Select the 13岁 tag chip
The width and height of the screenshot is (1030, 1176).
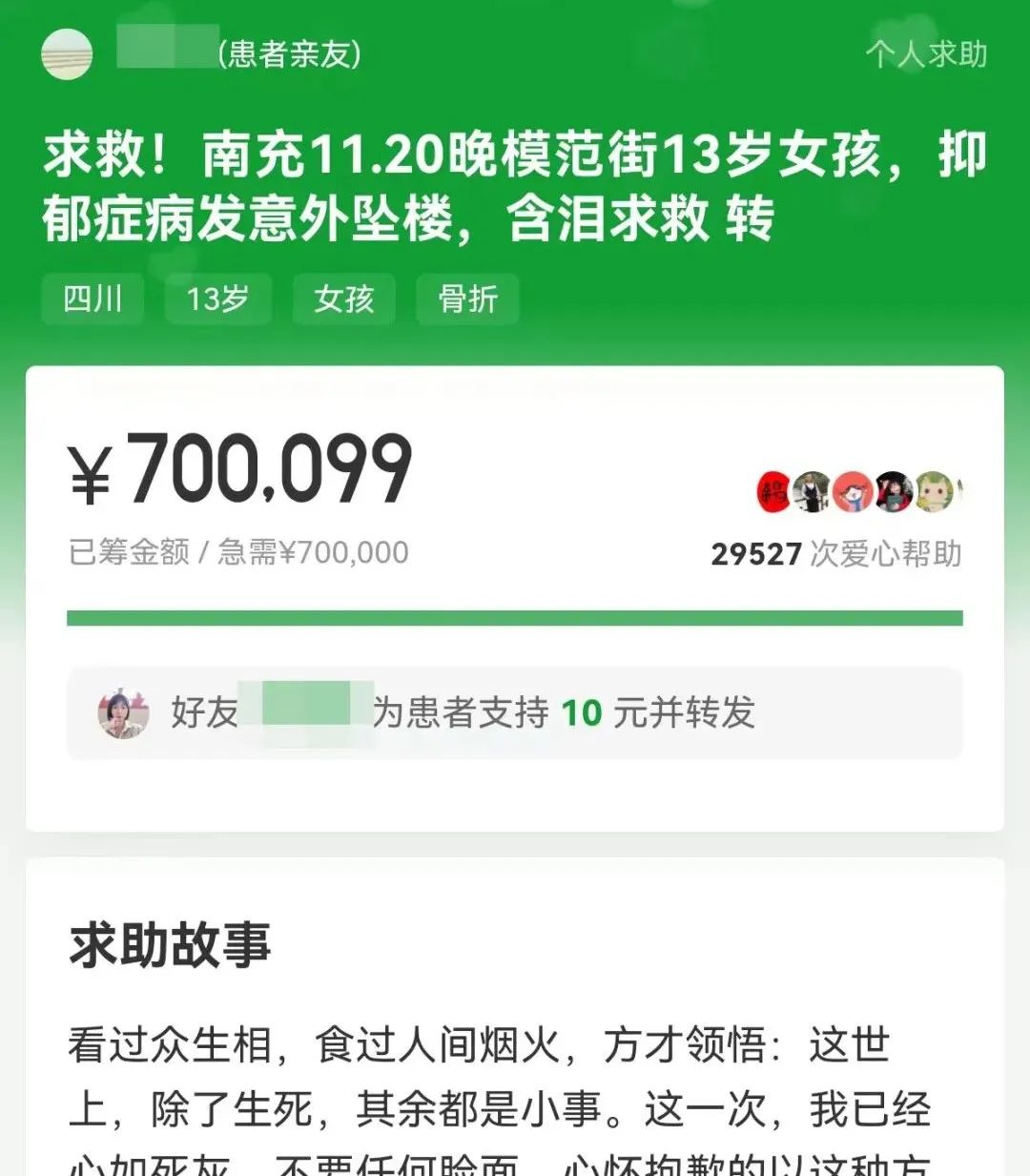(217, 299)
